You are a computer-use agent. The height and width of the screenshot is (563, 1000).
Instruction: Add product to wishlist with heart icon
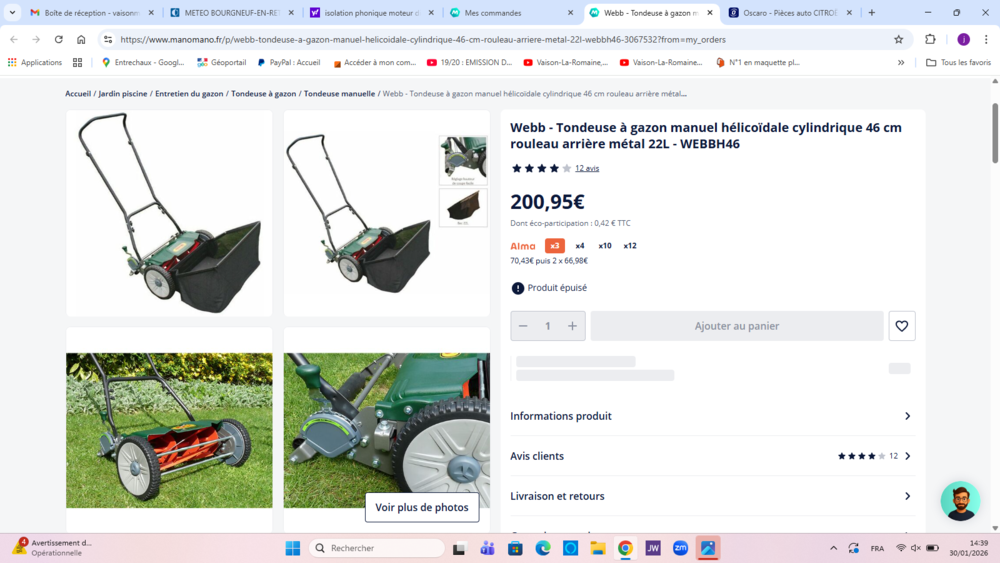click(x=901, y=326)
